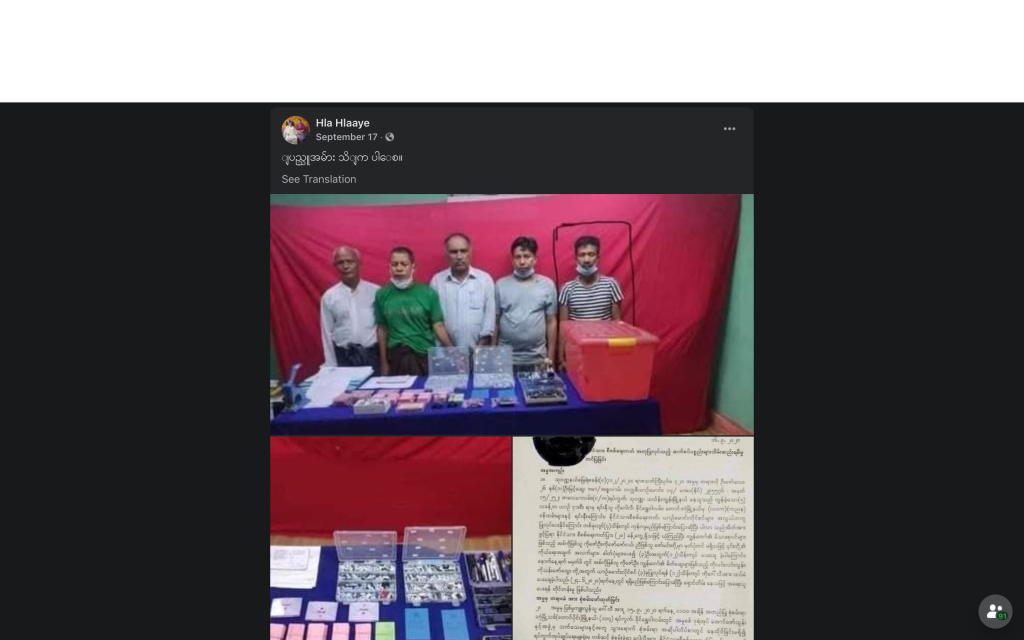The image size is (1024, 640).
Task: Open the September 17 post timestamp
Action: pos(346,137)
